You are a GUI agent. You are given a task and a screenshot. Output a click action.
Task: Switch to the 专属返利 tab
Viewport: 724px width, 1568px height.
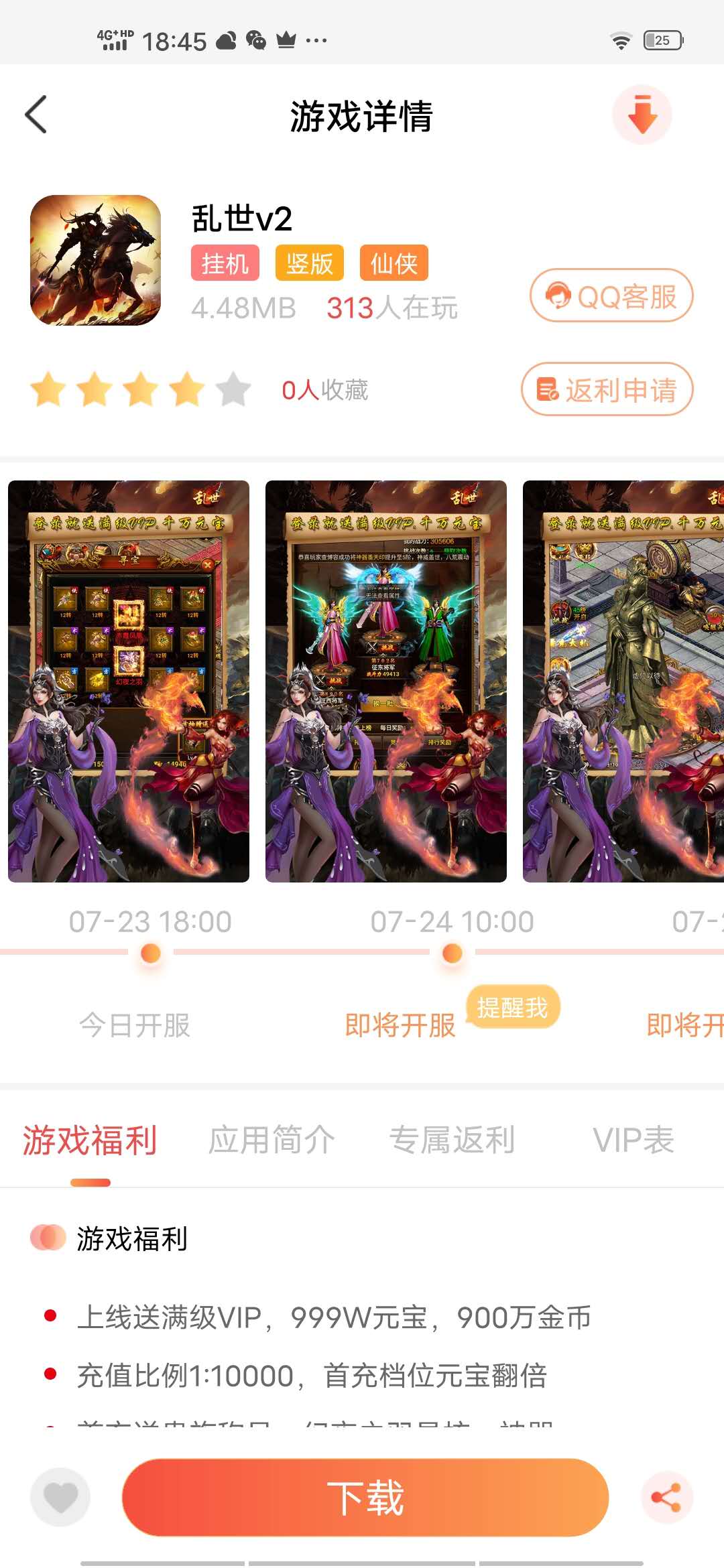click(452, 1140)
